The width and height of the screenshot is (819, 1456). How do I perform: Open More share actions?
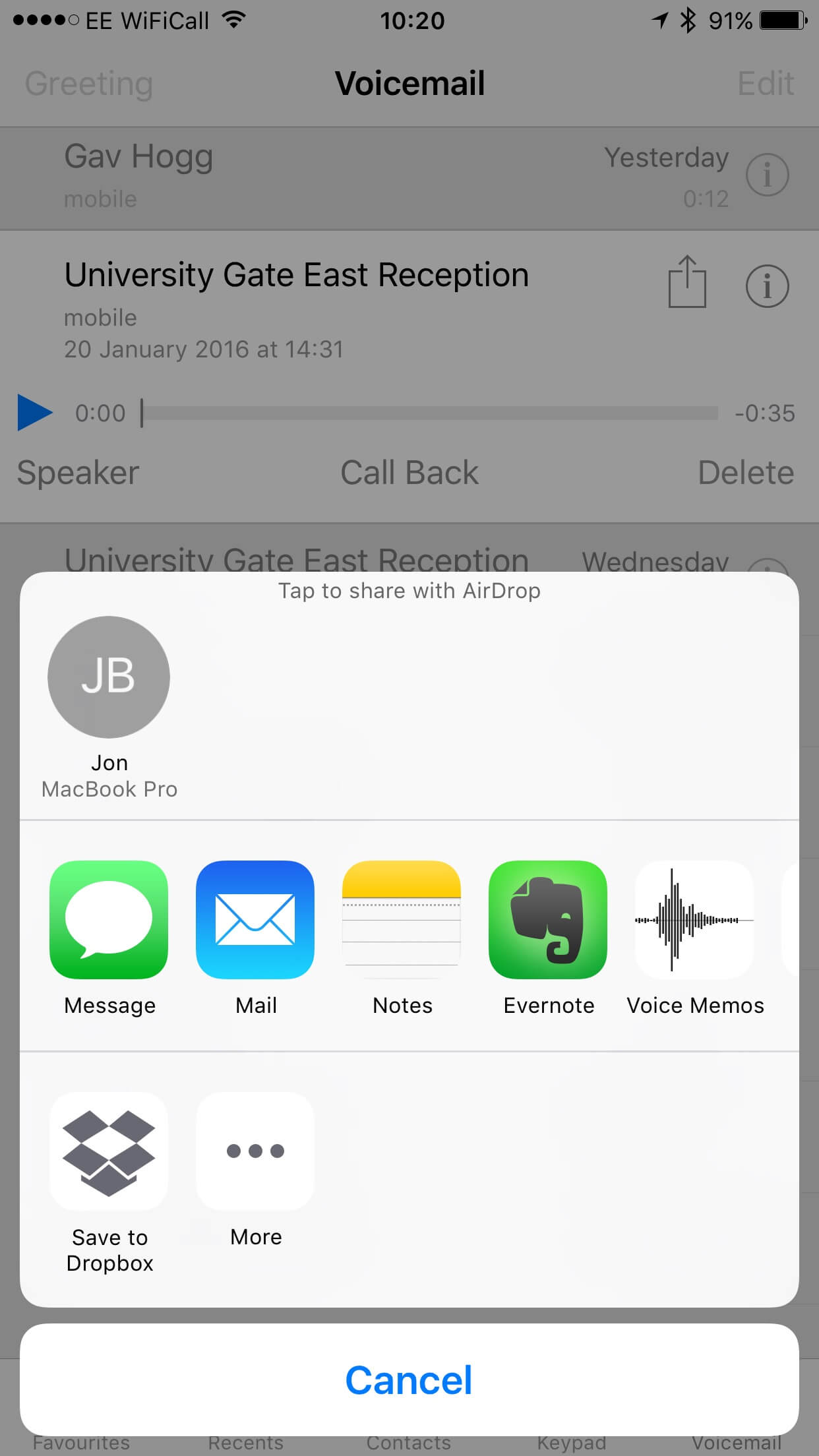point(255,1151)
